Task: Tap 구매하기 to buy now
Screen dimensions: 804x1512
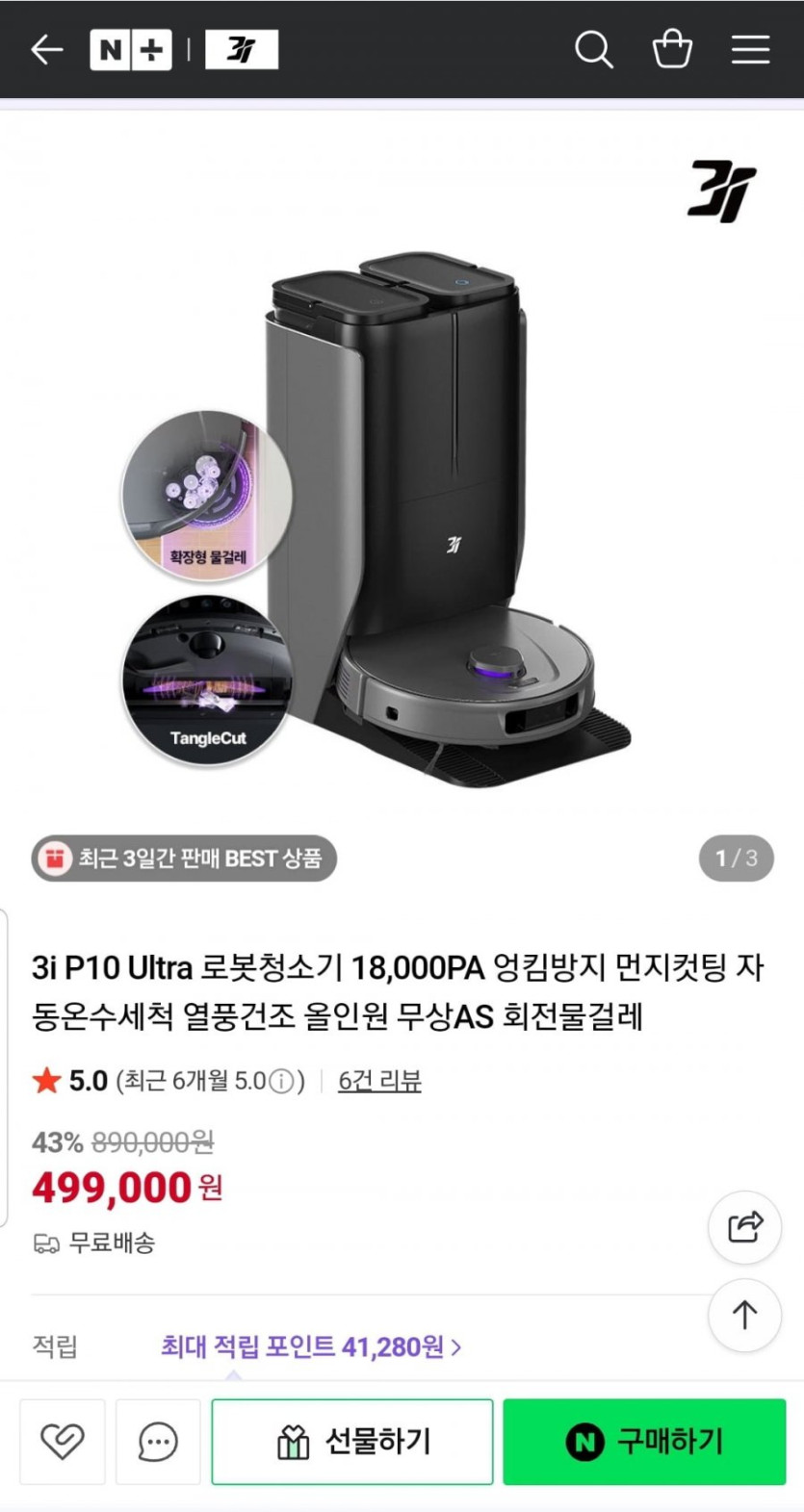Action: point(644,1441)
